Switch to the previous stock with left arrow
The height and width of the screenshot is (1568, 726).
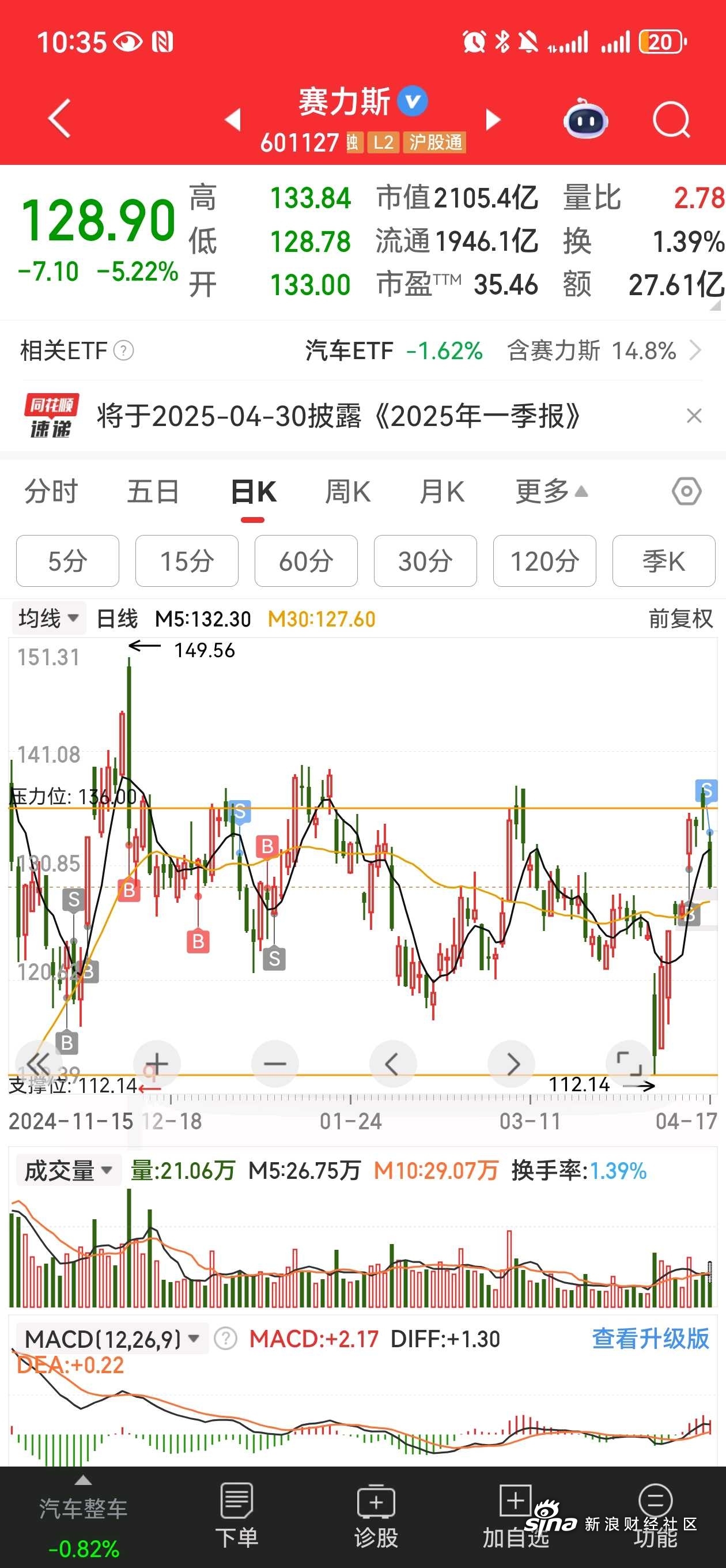click(x=233, y=120)
